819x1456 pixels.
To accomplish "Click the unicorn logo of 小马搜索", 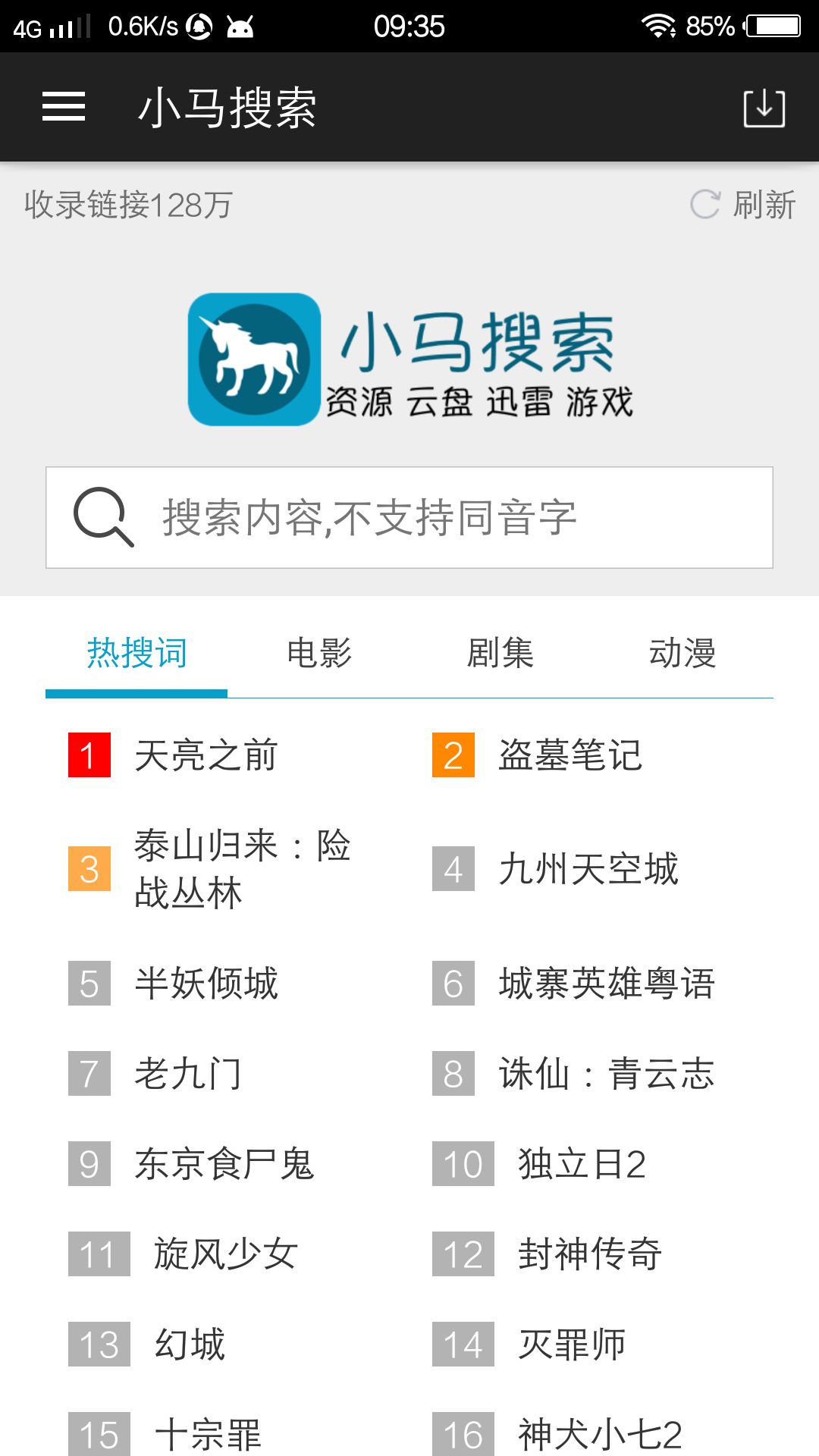I will 250,358.
